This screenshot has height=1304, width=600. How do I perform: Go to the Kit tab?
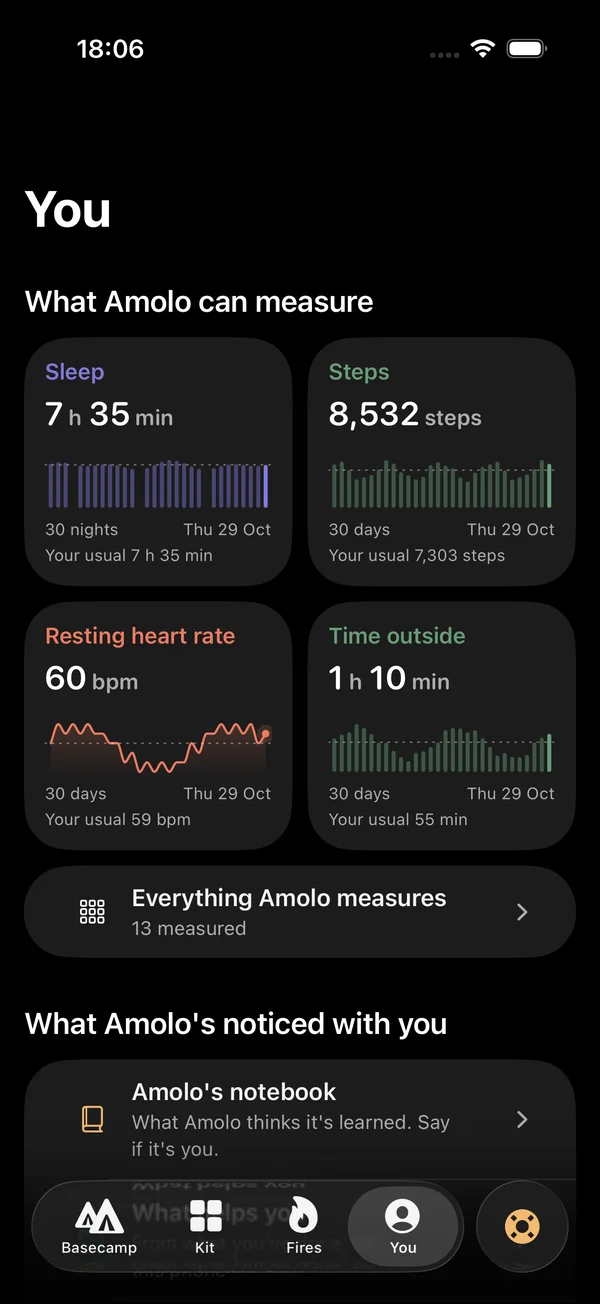(x=205, y=1226)
